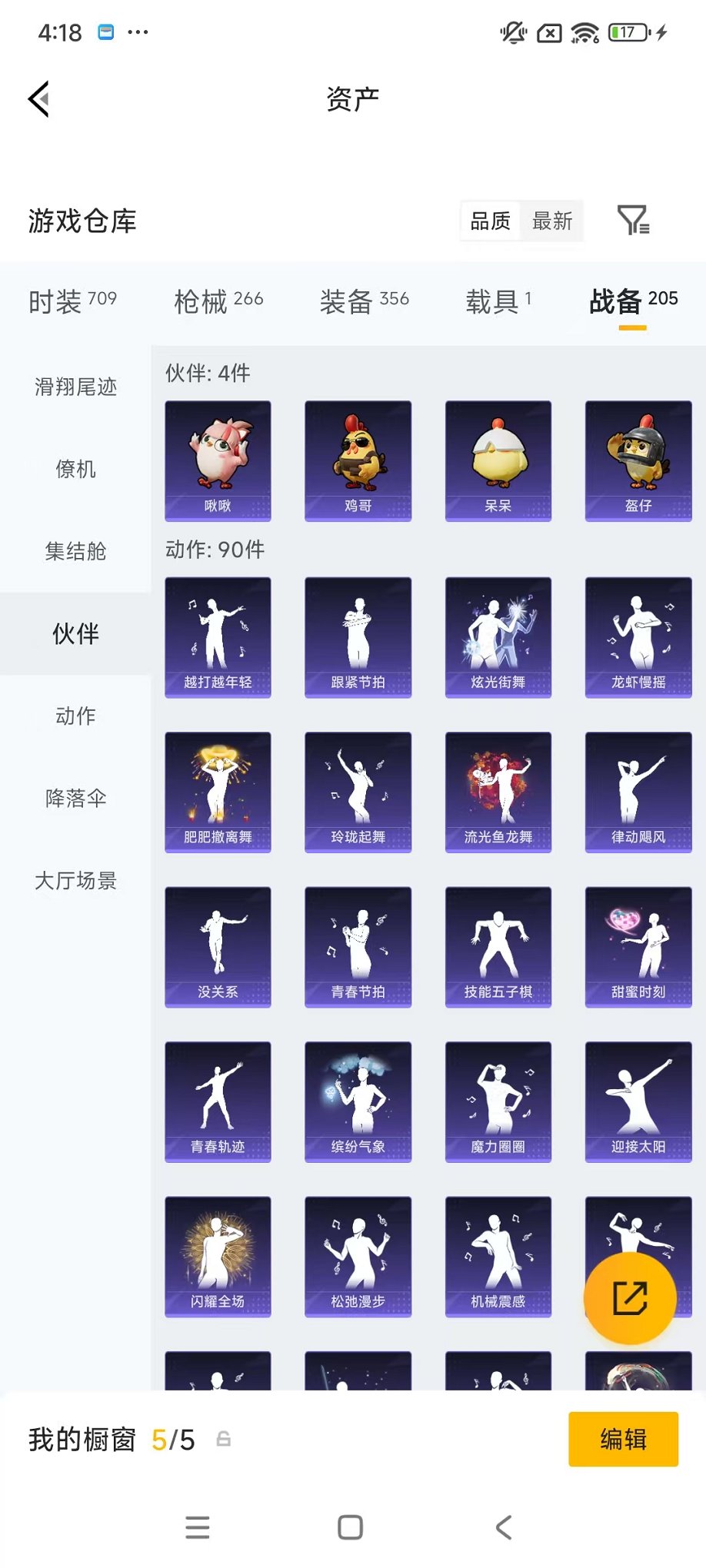Open 我的橱窗 showcase entry
Image resolution: width=706 pixels, height=1568 pixels.
coord(82,1440)
